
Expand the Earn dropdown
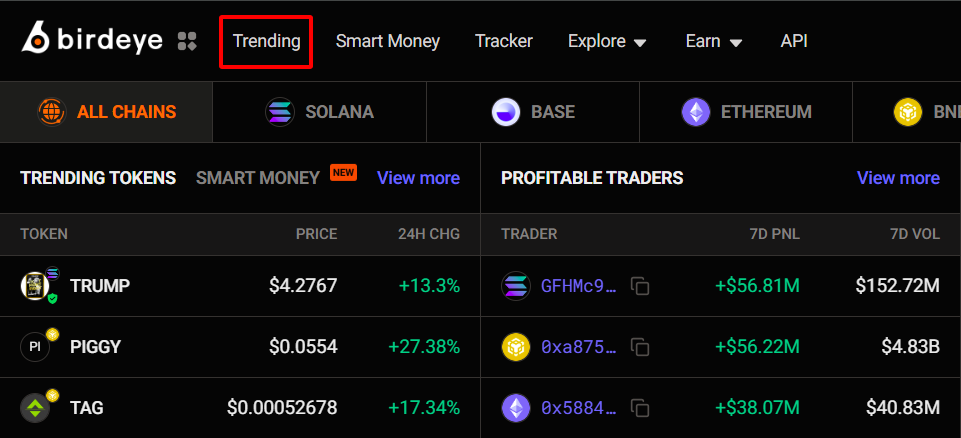713,41
